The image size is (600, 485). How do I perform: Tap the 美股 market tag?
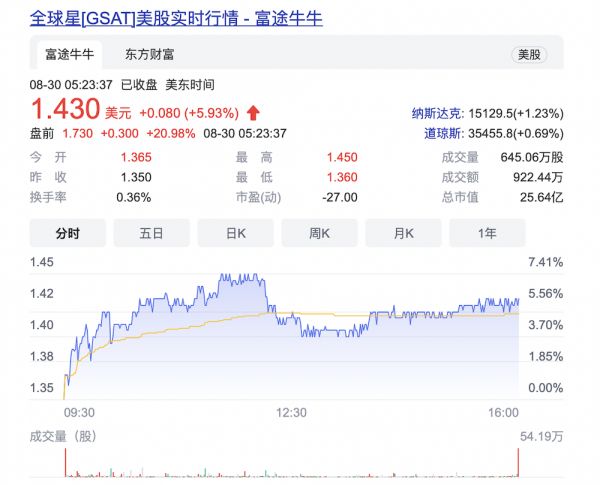[527, 54]
